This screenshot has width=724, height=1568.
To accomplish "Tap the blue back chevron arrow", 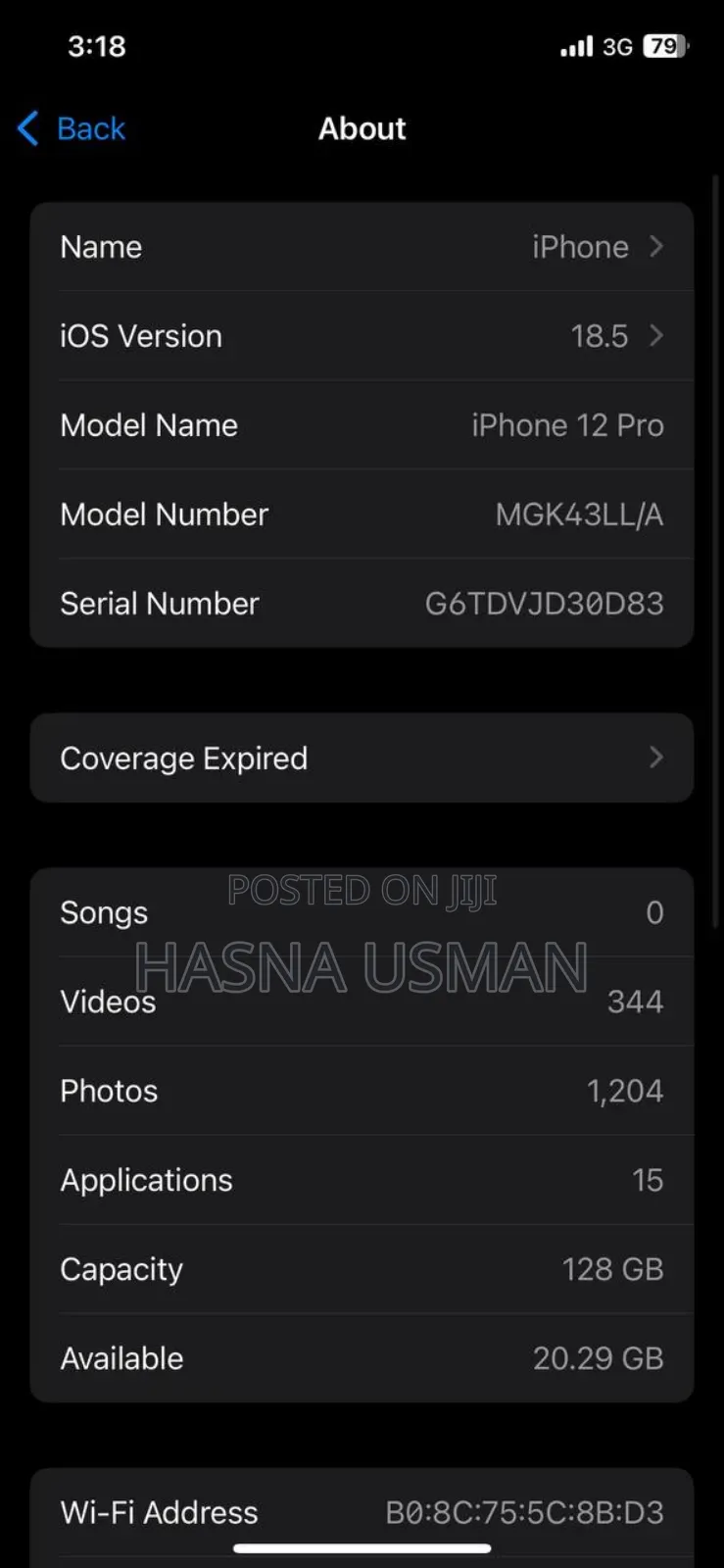I will (x=26, y=128).
